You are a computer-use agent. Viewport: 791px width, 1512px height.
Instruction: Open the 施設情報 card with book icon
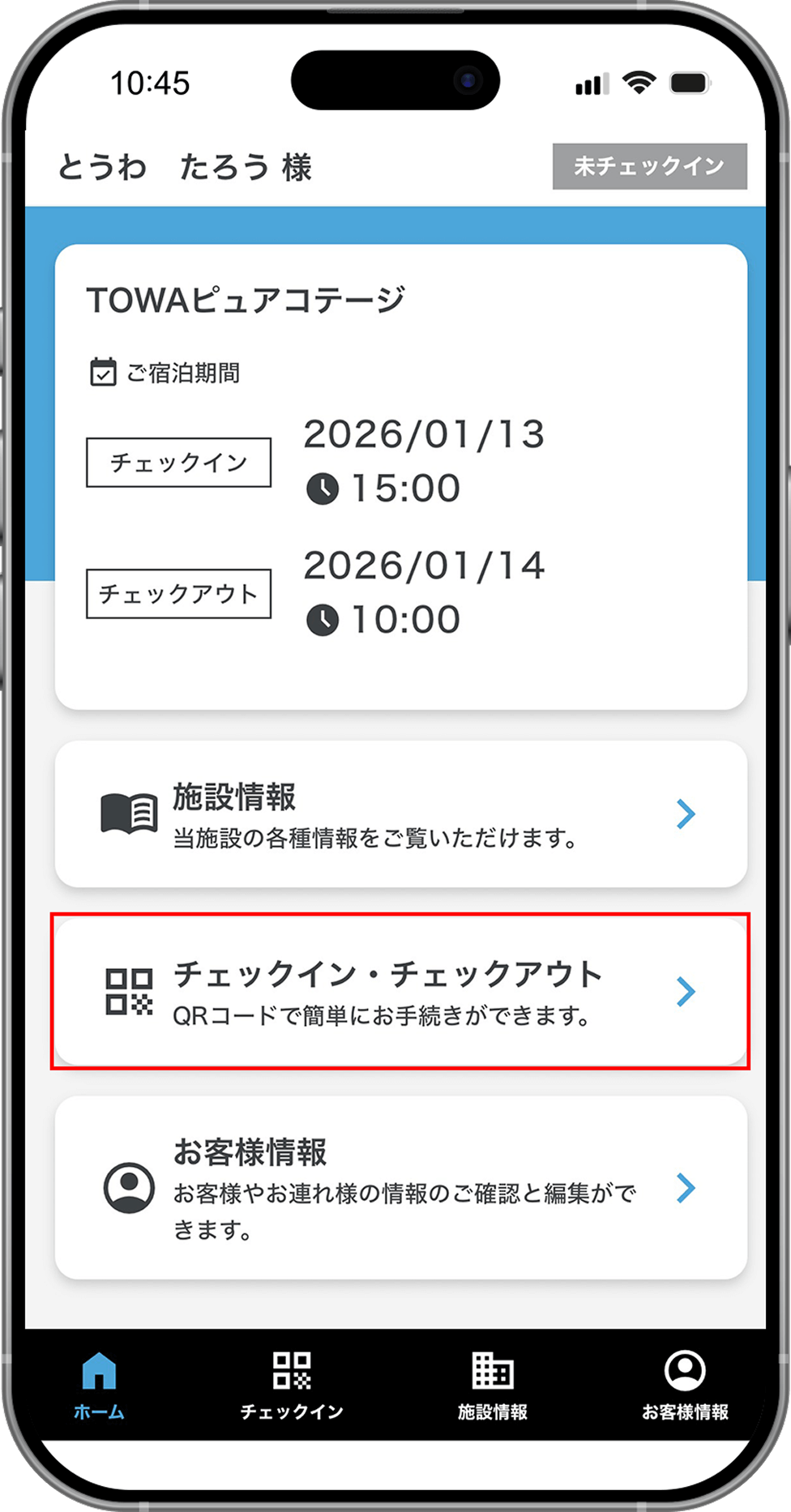coord(400,814)
